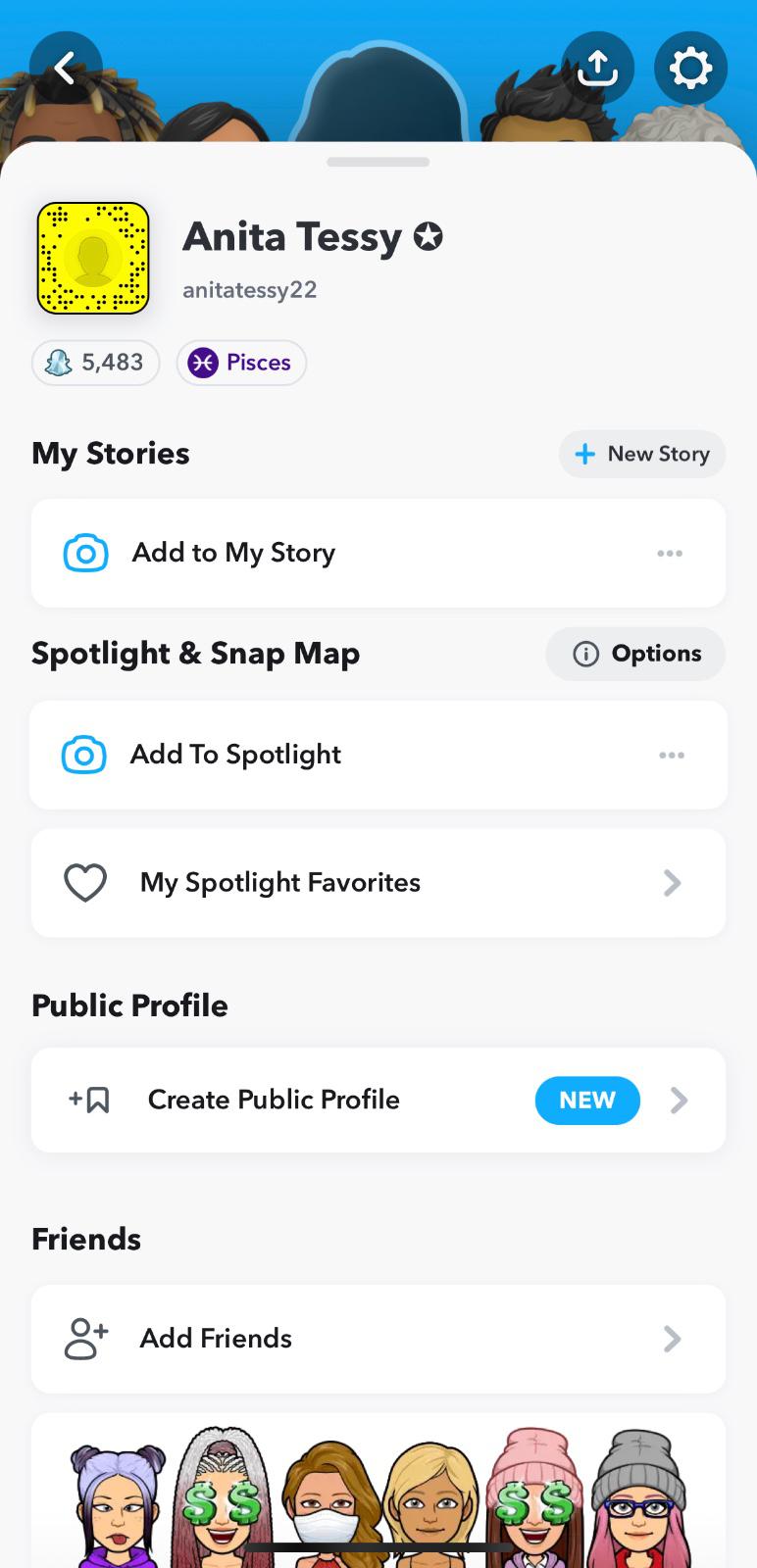Open My Spotlight Favorites
This screenshot has width=757, height=1568.
click(x=378, y=883)
